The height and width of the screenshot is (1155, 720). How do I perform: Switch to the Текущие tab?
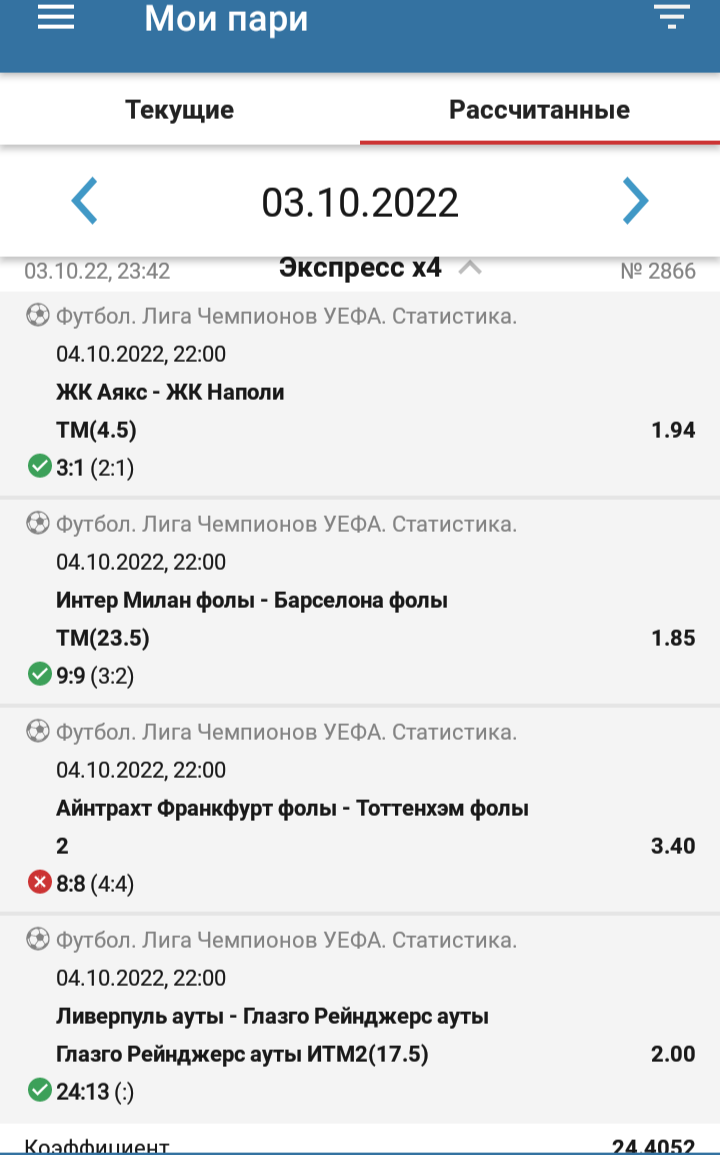coord(180,109)
